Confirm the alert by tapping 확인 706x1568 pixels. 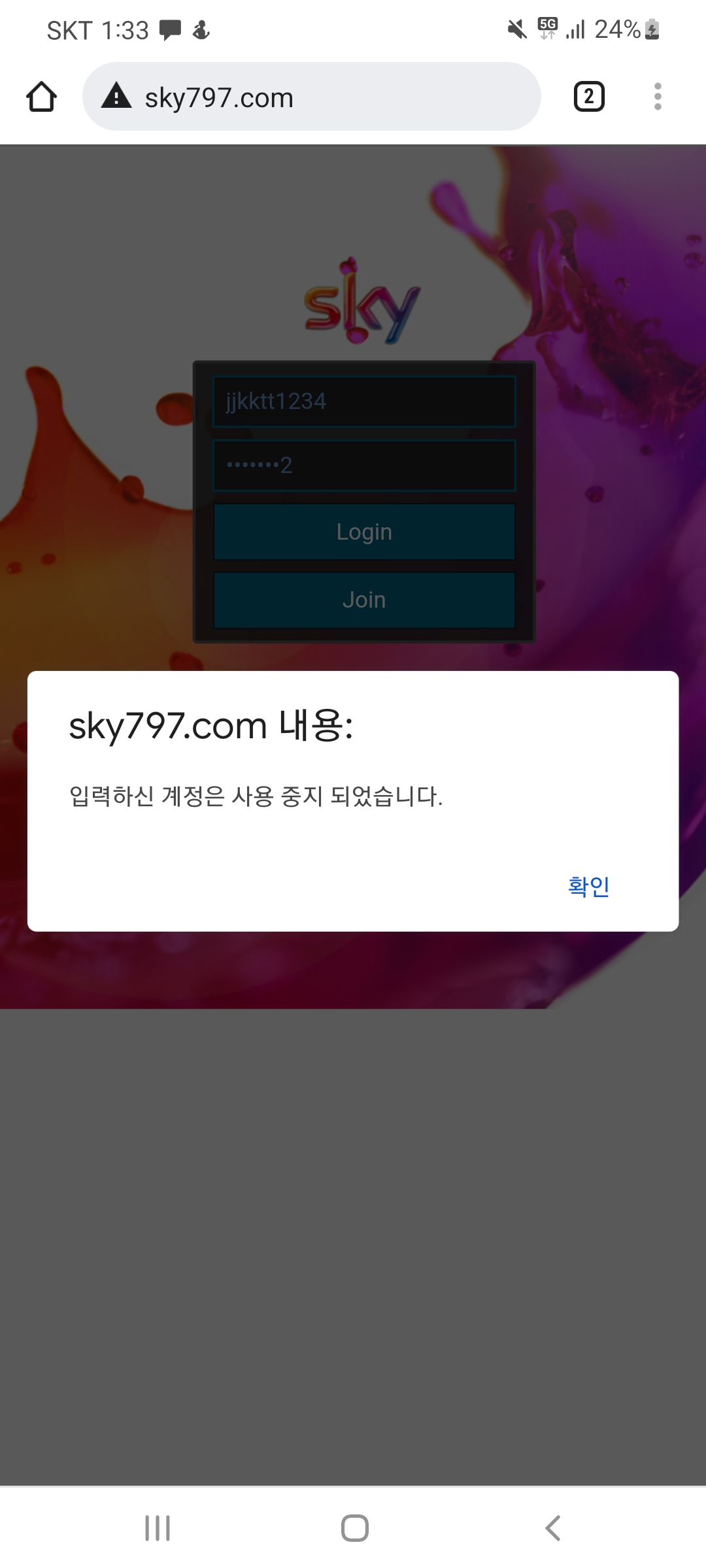click(x=588, y=887)
